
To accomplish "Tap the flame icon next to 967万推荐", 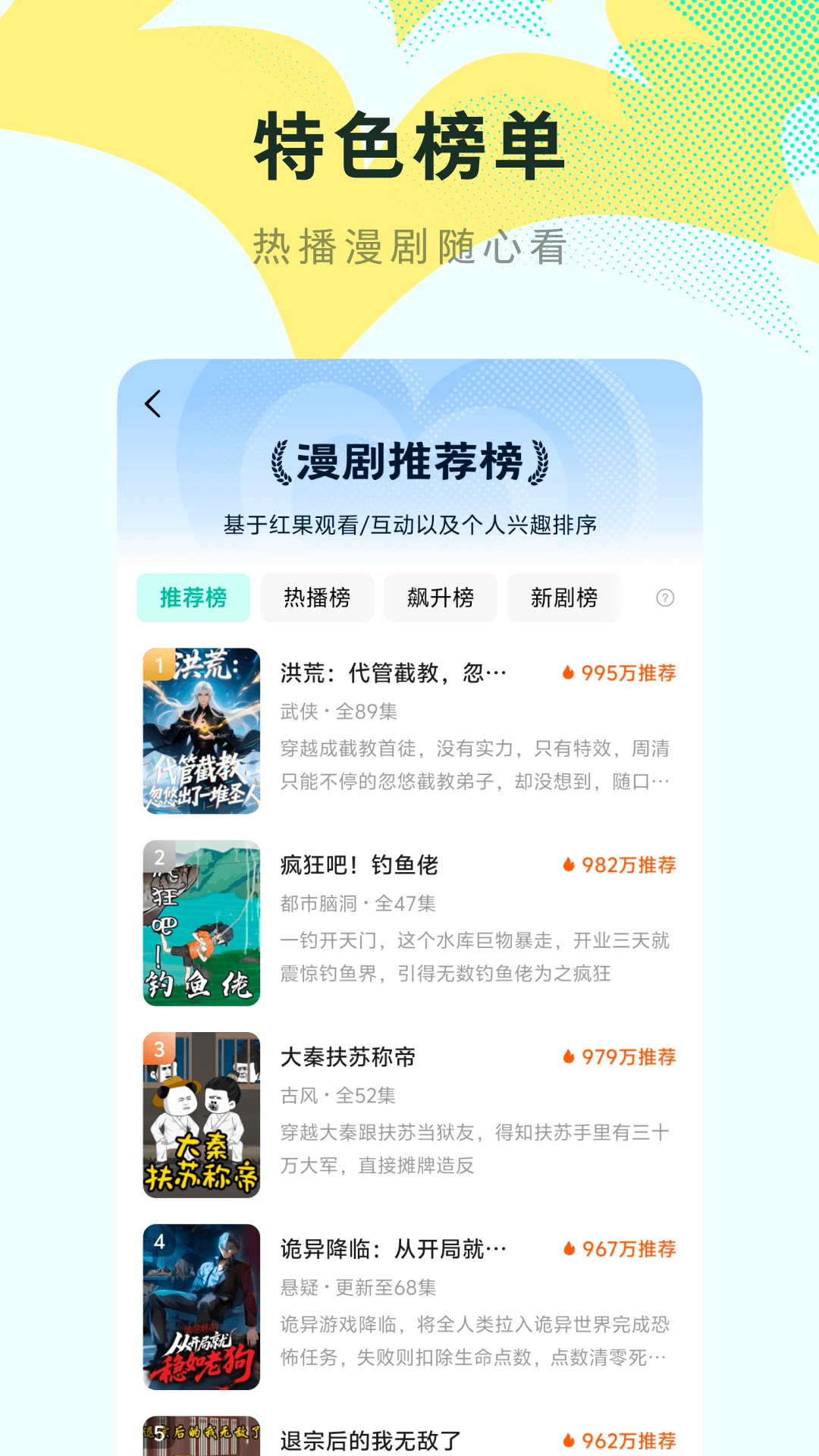I will click(x=570, y=1248).
